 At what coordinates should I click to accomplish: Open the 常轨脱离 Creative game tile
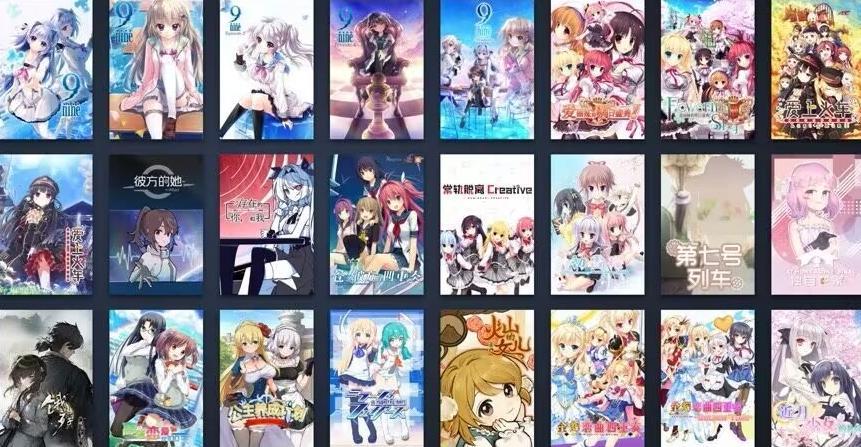487,224
